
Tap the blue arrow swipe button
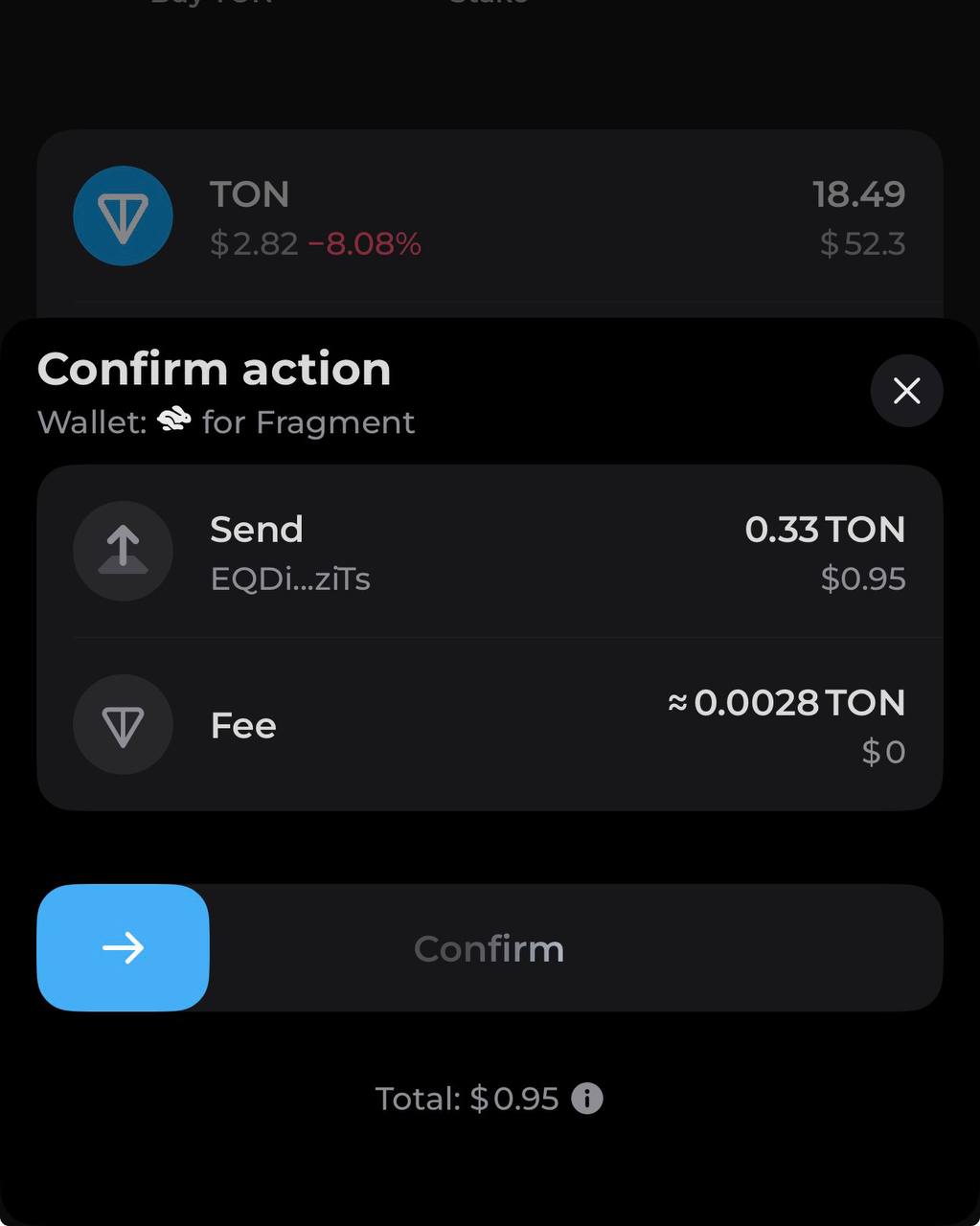(123, 948)
